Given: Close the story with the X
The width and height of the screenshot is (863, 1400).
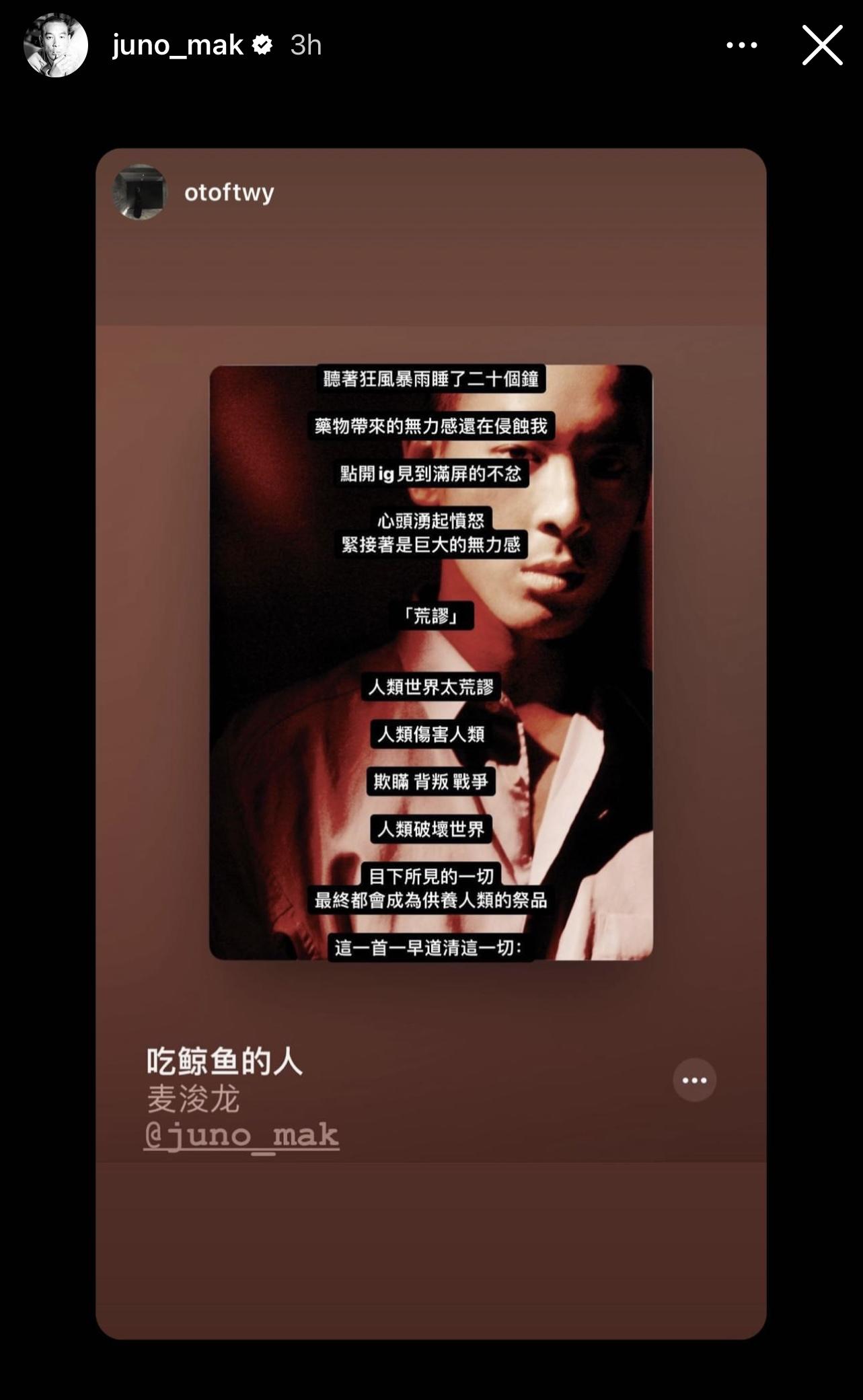Looking at the screenshot, I should click(821, 46).
